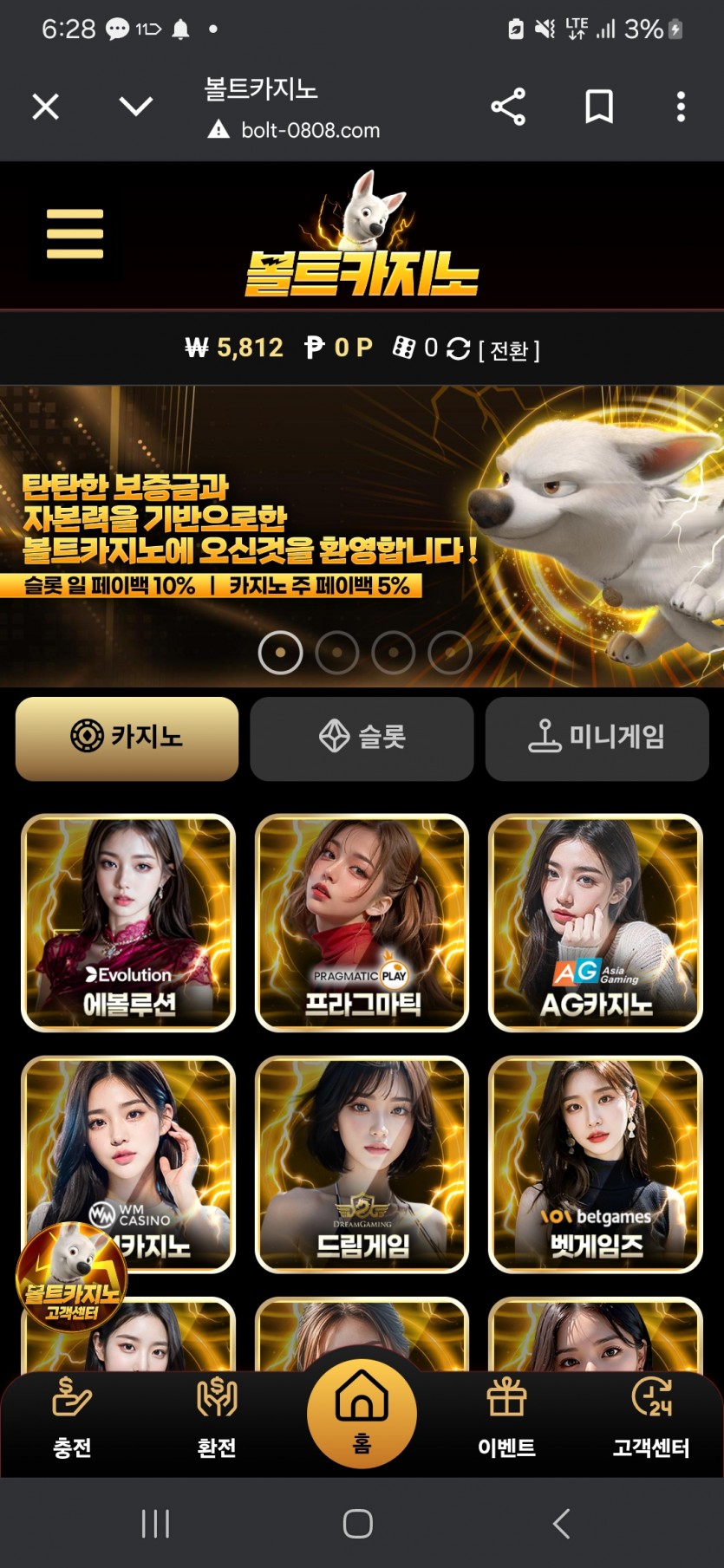Share this page
This screenshot has height=1568, width=724.
pyautogui.click(x=508, y=107)
